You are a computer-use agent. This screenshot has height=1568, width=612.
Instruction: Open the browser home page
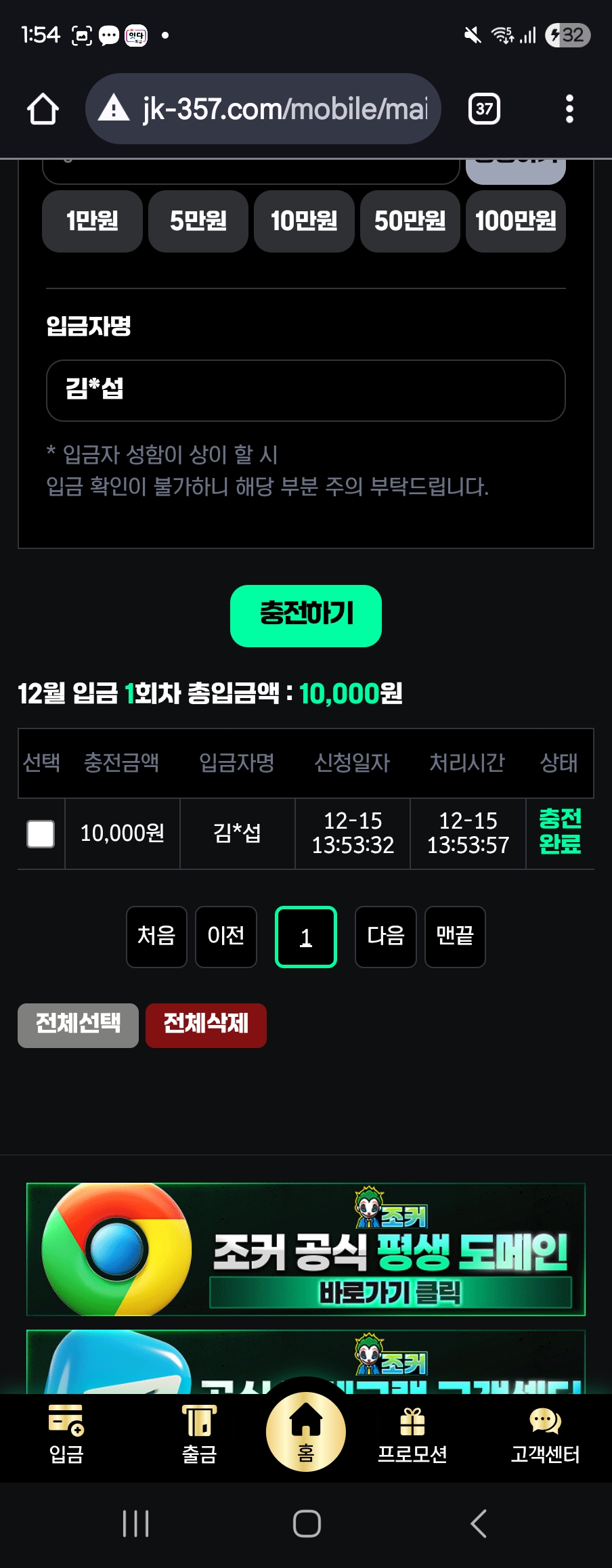[43, 109]
